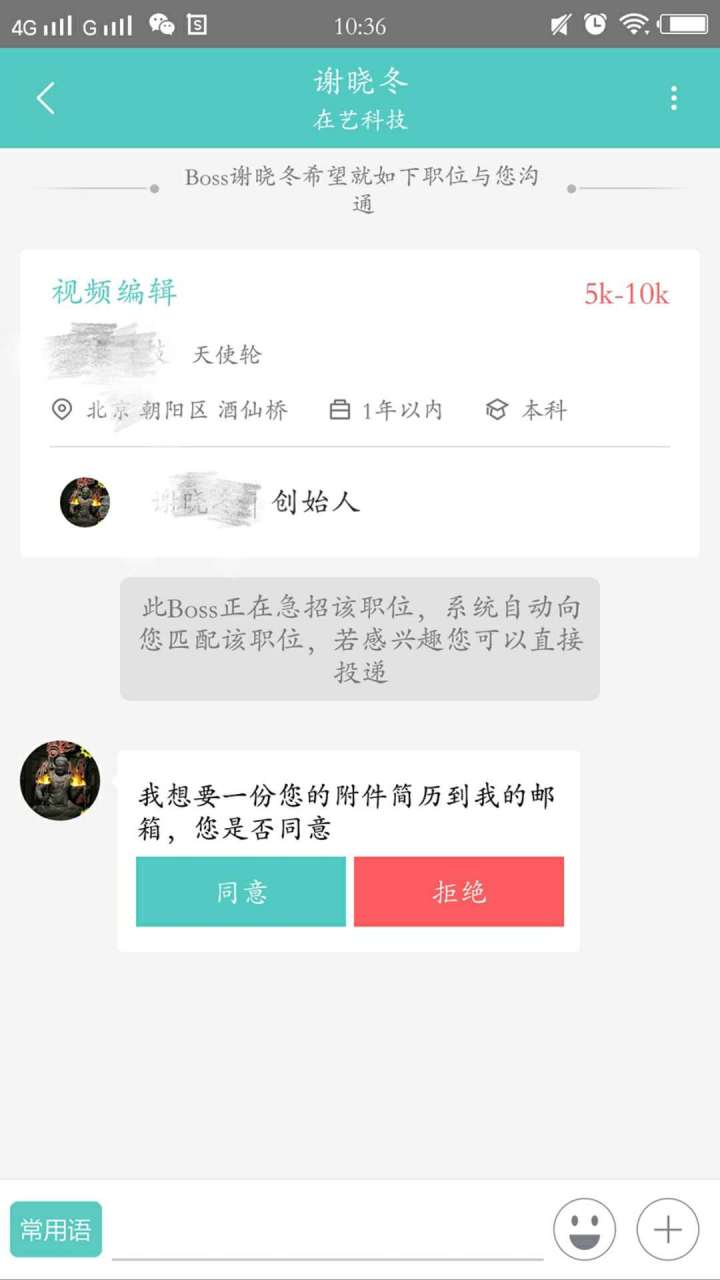Open the plus attachment options

pyautogui.click(x=667, y=1229)
